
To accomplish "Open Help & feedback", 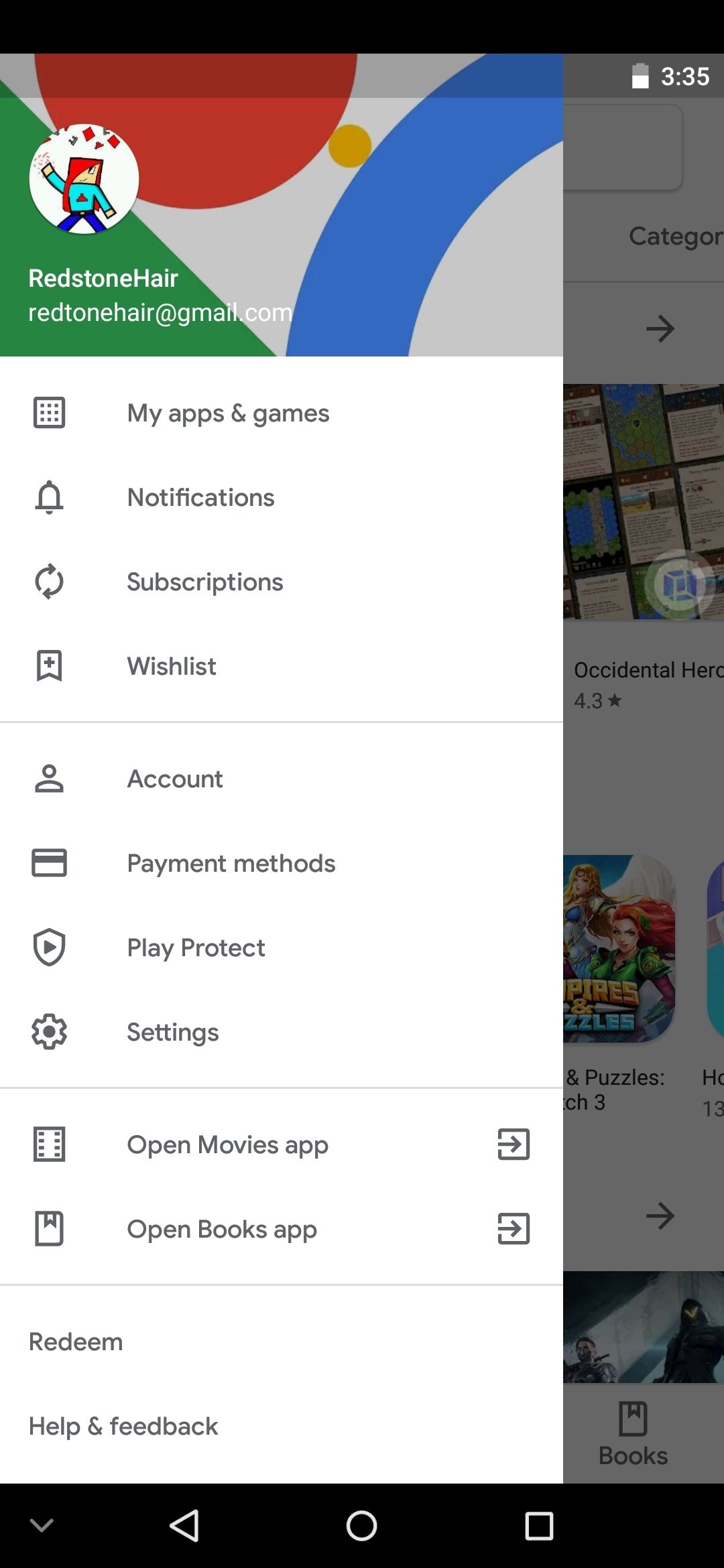I will coord(123,1425).
